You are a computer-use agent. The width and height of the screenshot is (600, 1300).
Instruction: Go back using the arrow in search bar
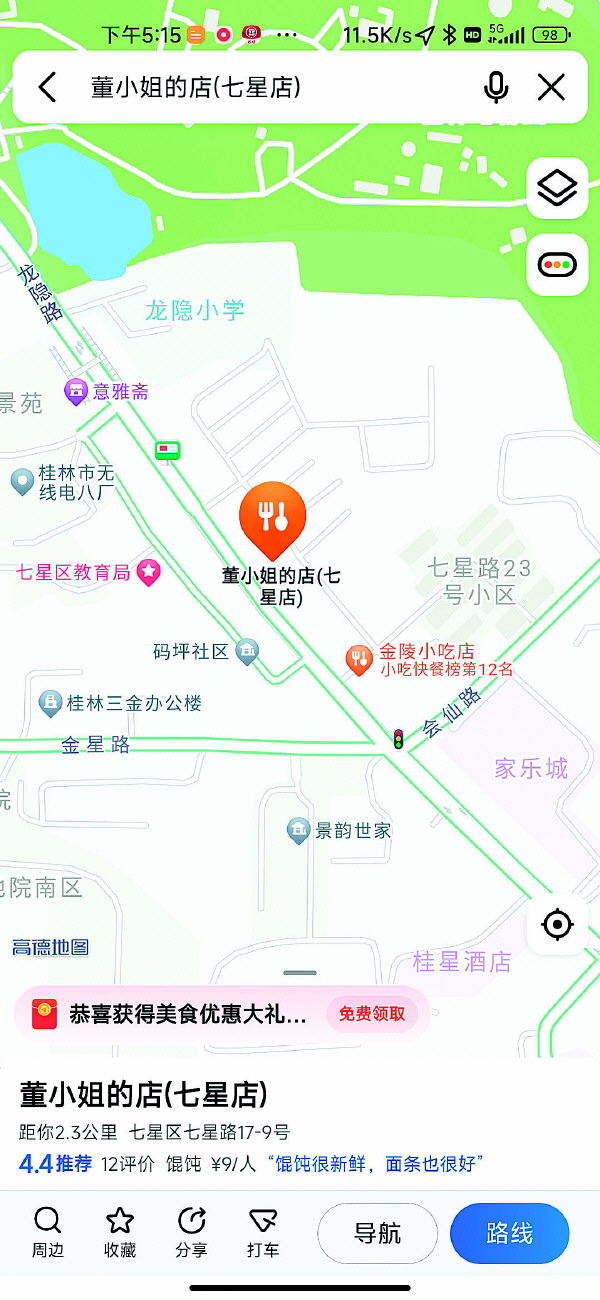[47, 88]
